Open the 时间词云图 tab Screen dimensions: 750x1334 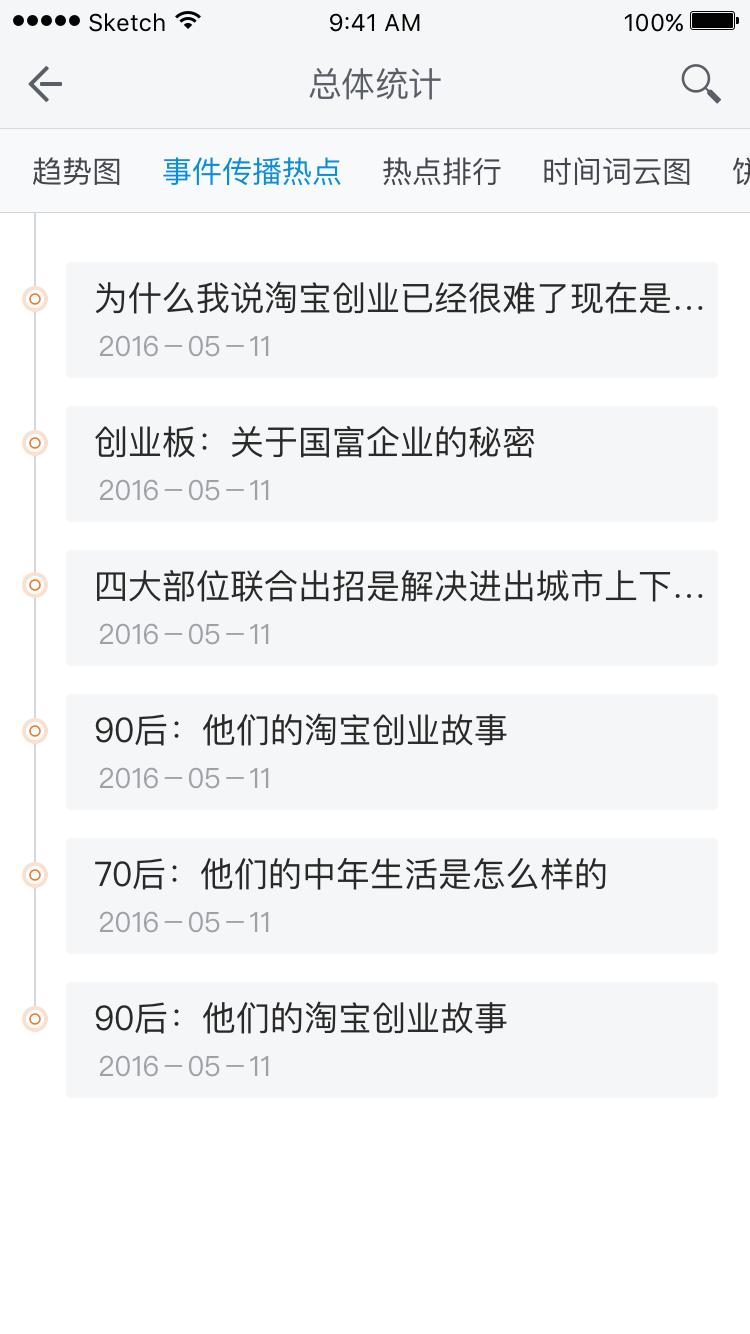[617, 171]
